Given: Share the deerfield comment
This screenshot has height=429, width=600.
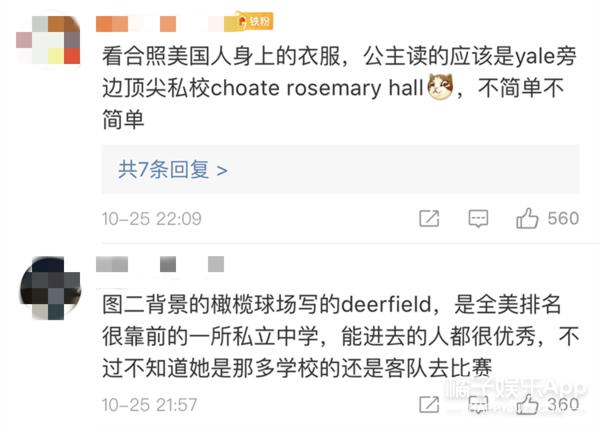Looking at the screenshot, I should (x=428, y=405).
